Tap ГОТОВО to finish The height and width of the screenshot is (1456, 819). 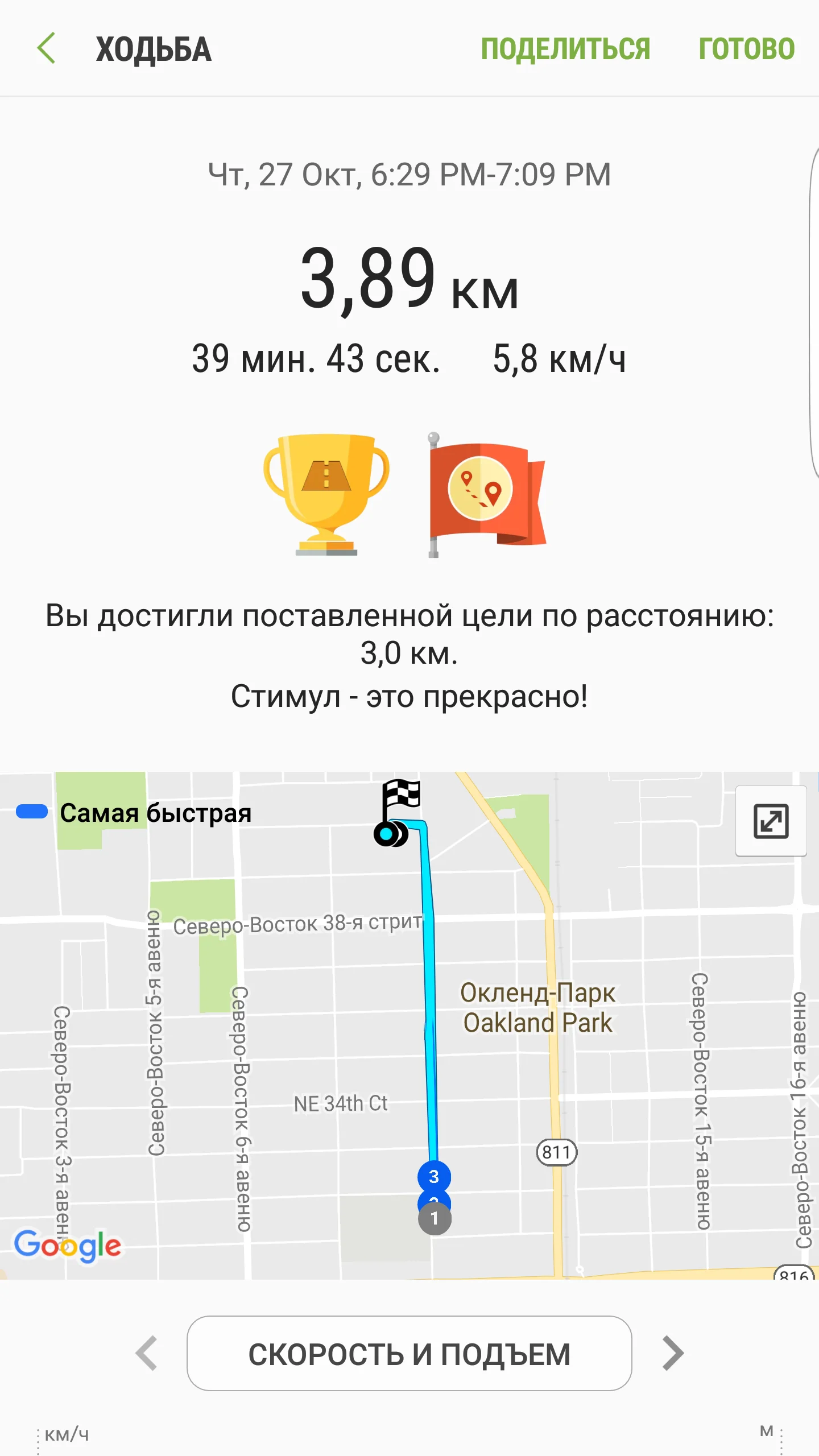coord(746,49)
